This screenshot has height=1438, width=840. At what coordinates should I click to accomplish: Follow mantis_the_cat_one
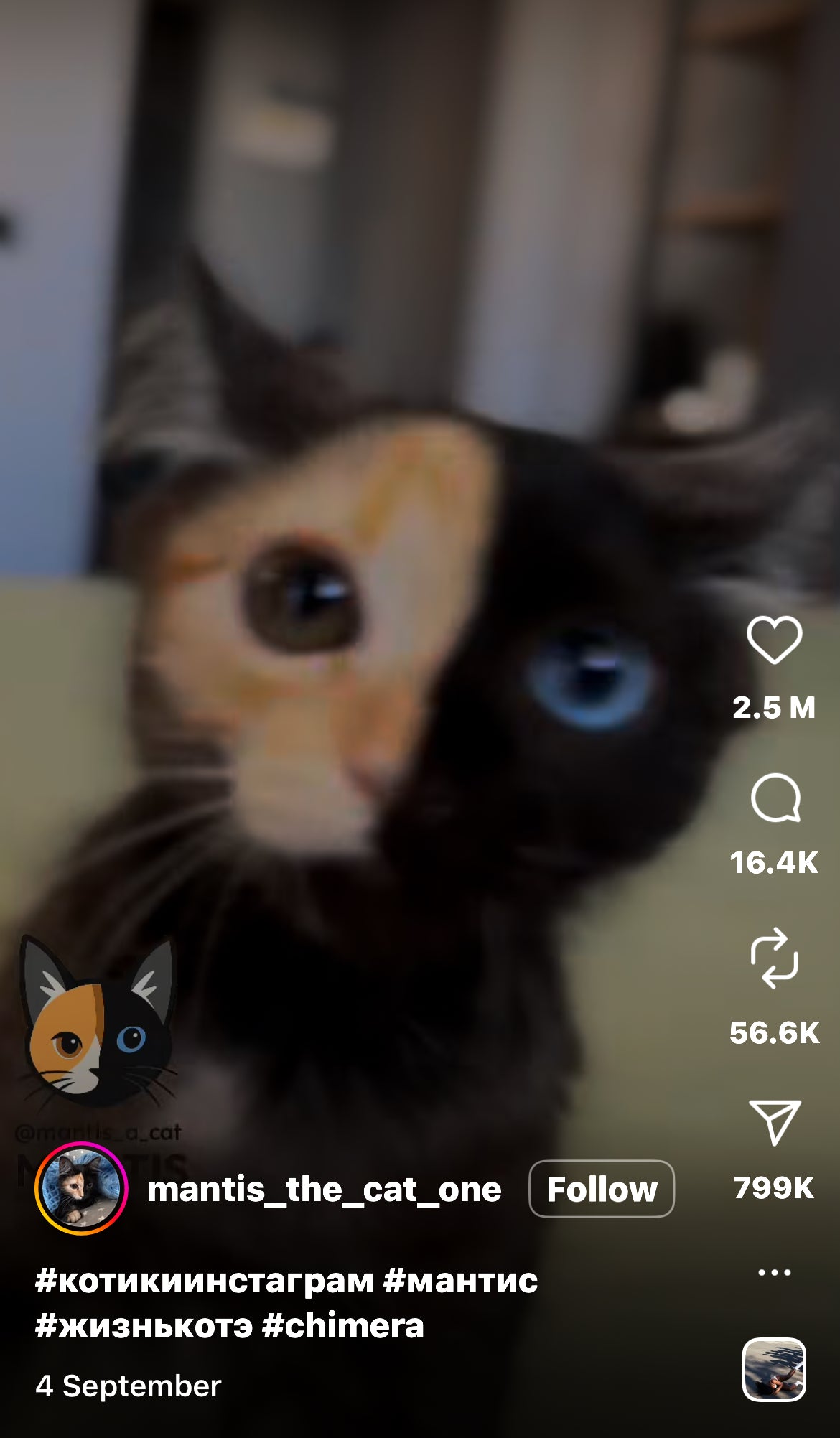click(x=602, y=1189)
